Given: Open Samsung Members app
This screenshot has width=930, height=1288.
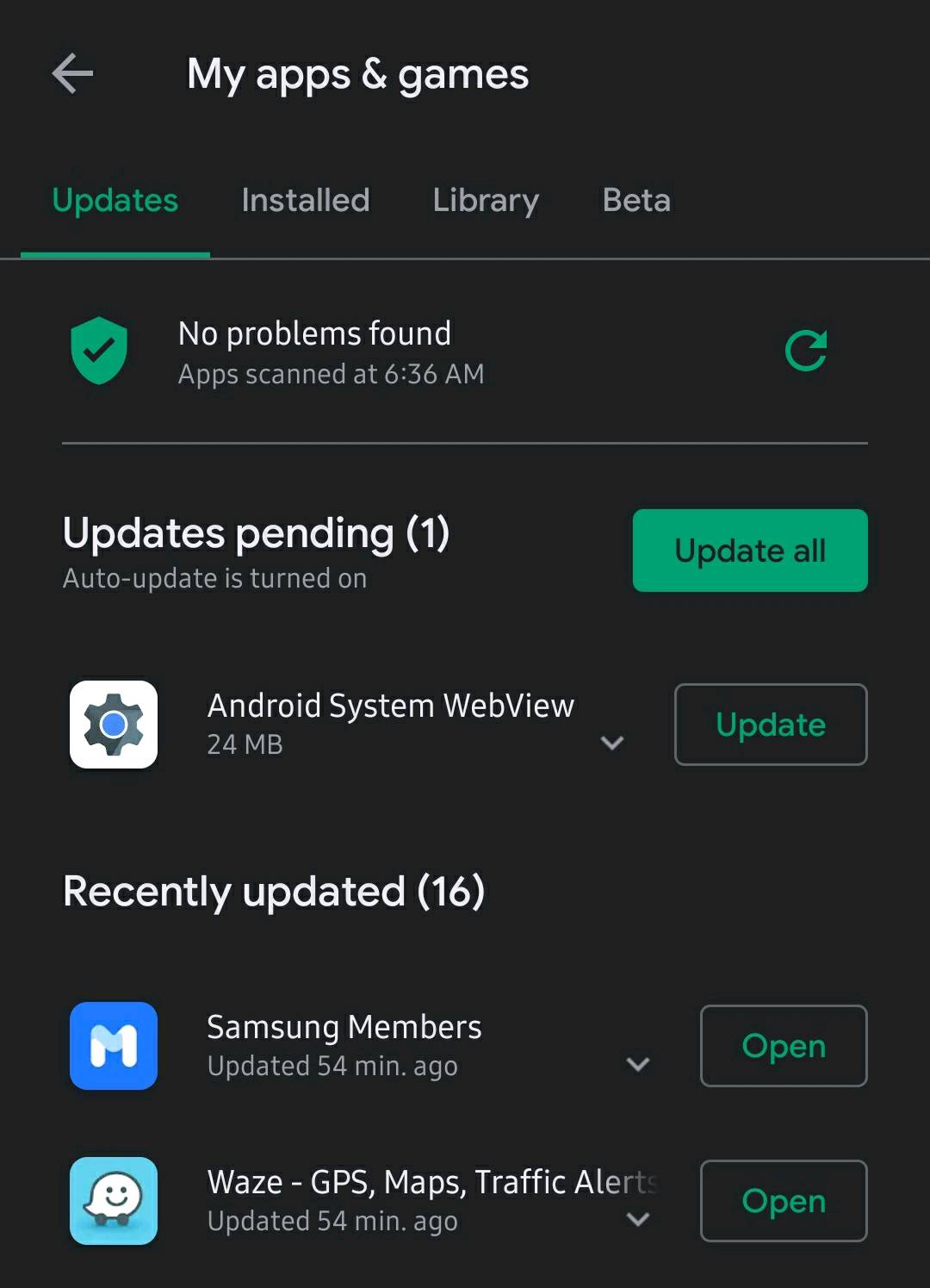Looking at the screenshot, I should click(x=783, y=1046).
